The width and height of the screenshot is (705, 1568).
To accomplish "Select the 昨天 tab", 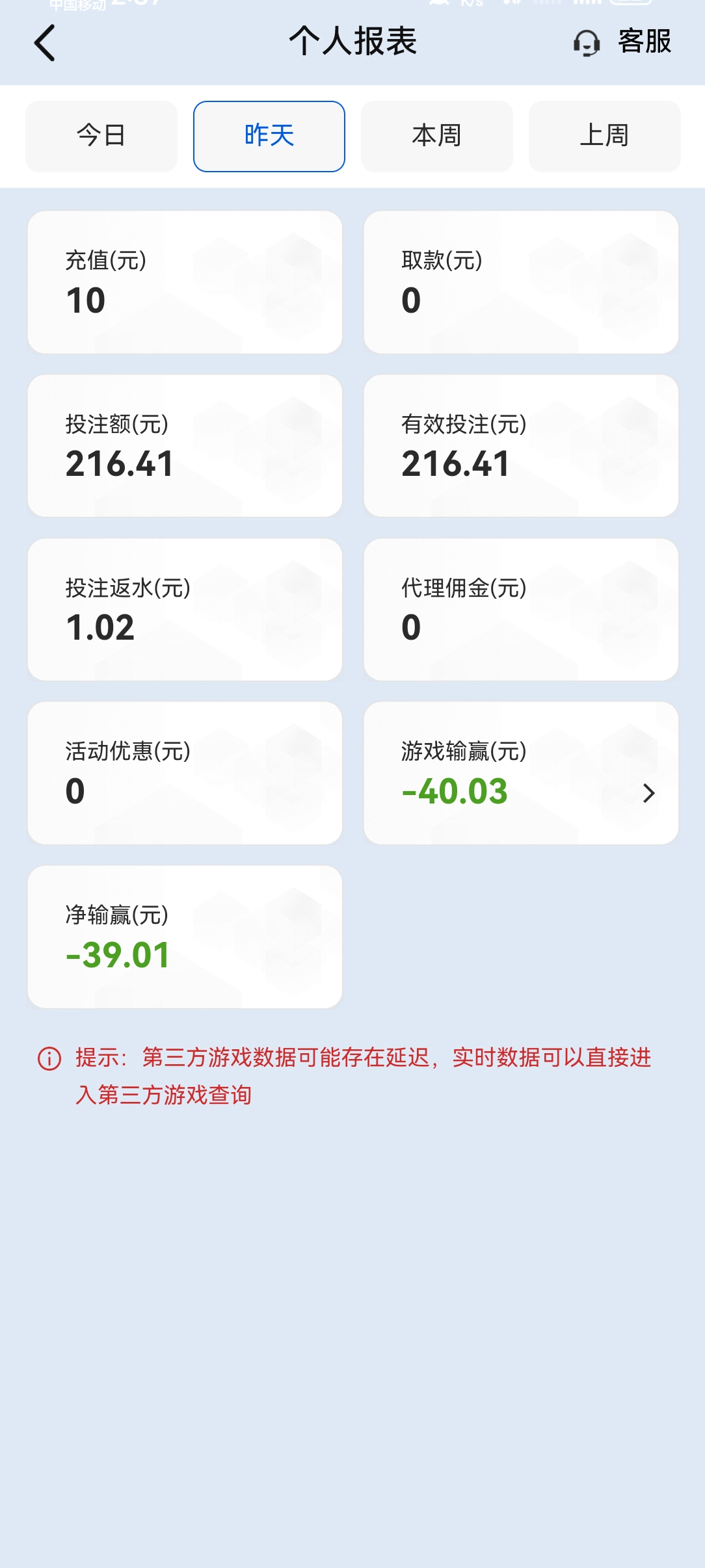I will tap(269, 137).
